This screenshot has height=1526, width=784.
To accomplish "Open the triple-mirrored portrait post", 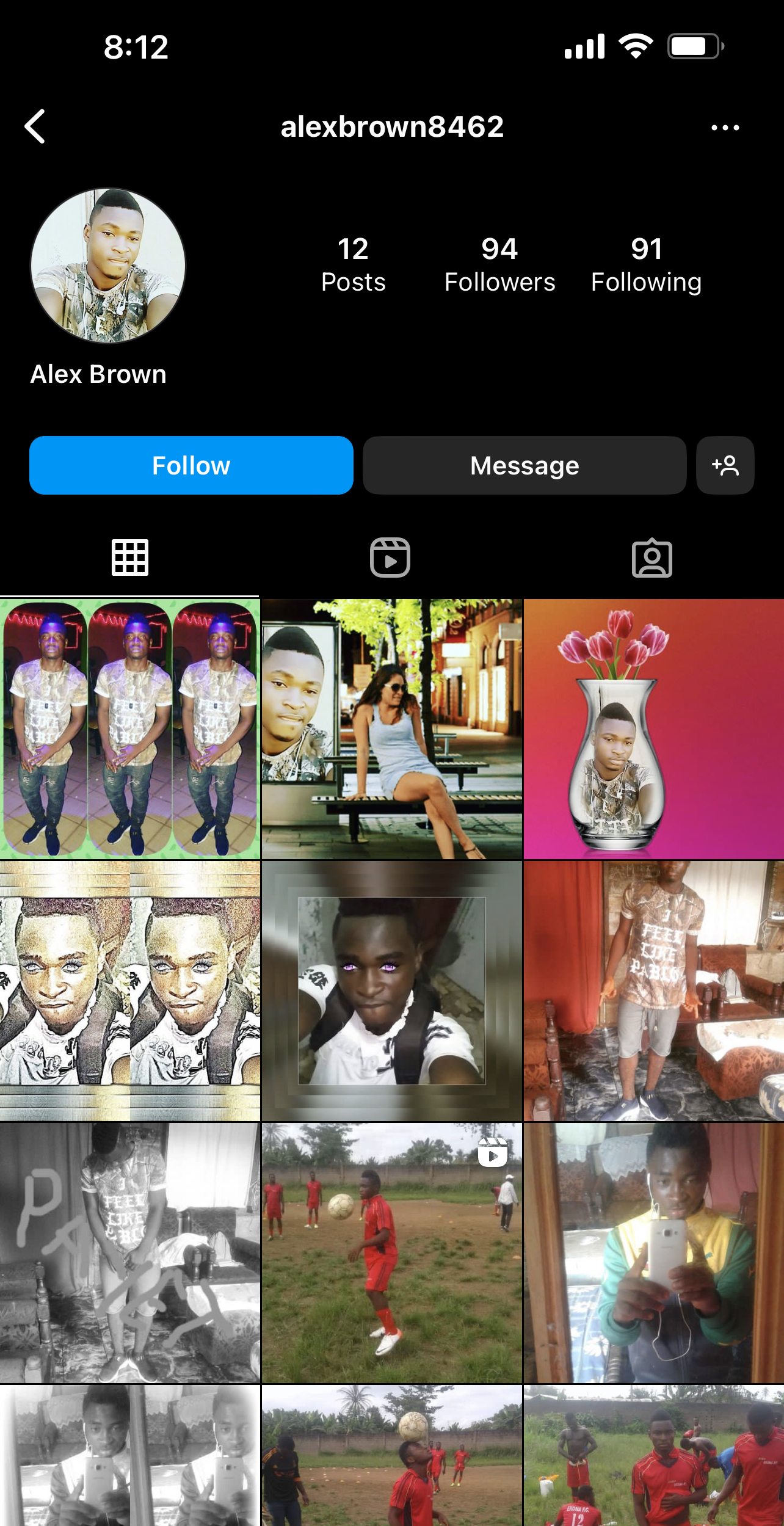I will click(129, 729).
